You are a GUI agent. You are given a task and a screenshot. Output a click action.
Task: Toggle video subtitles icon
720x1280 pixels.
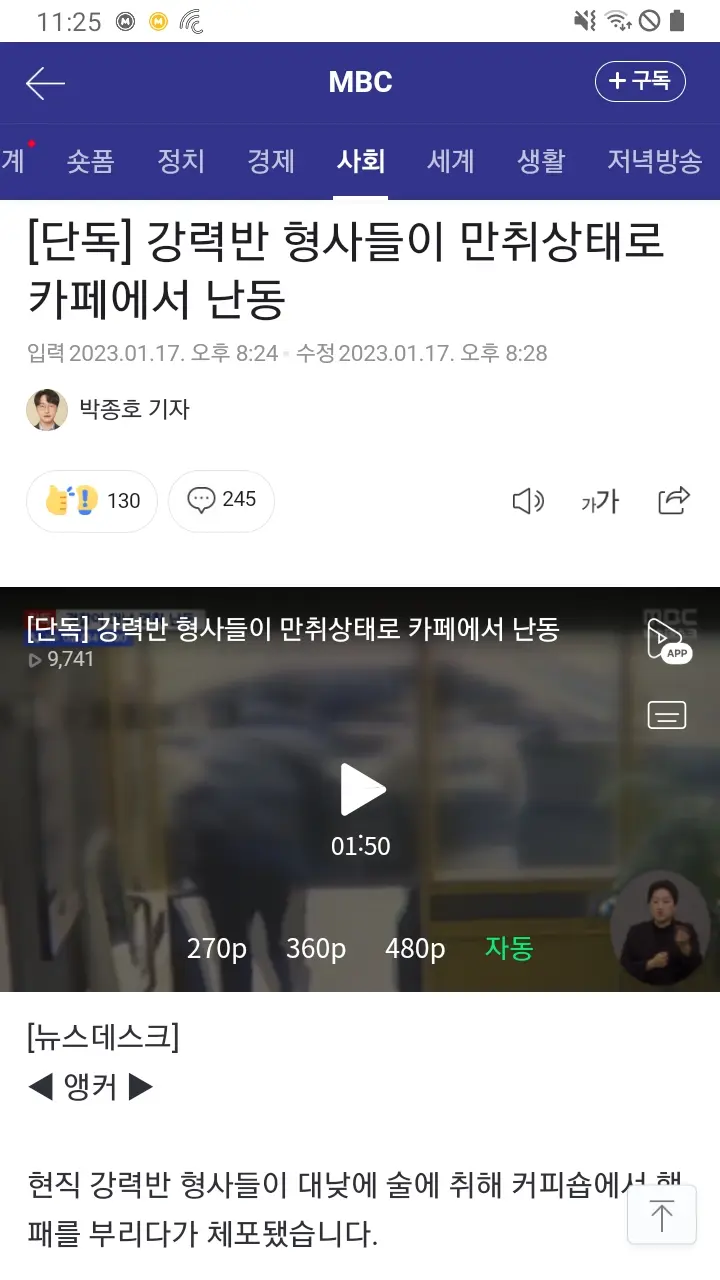[667, 715]
